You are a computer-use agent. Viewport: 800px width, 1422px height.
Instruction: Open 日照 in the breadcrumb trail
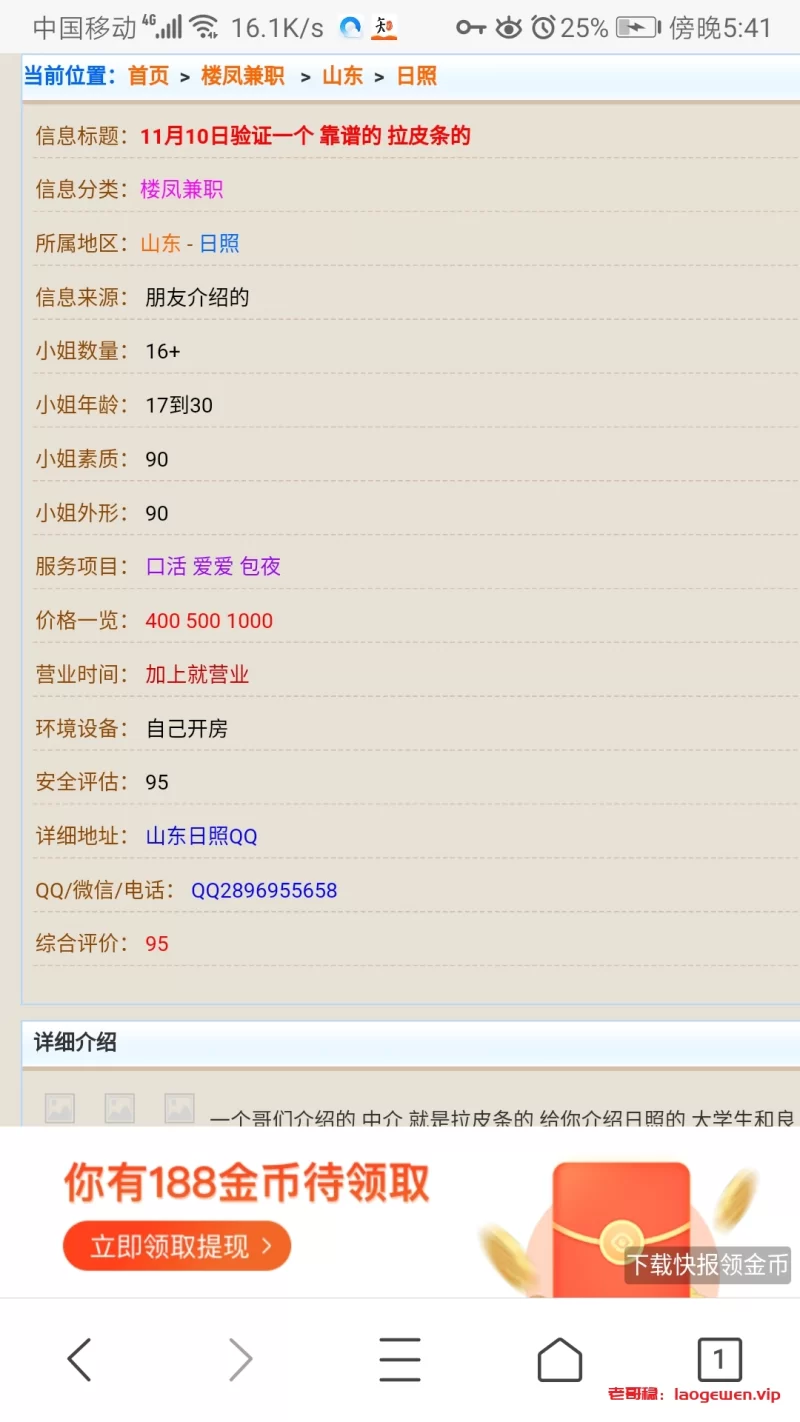click(x=417, y=76)
